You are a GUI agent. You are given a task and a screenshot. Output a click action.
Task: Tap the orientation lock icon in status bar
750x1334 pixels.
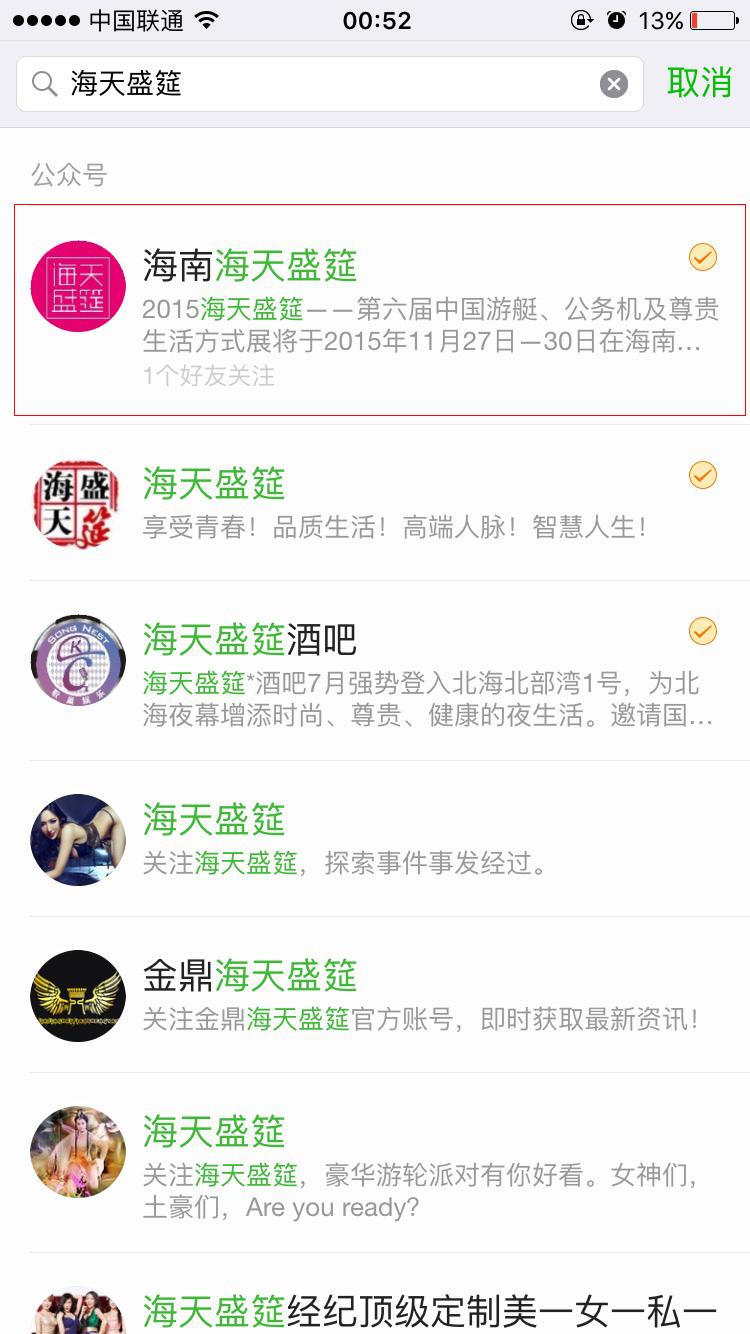[x=581, y=19]
